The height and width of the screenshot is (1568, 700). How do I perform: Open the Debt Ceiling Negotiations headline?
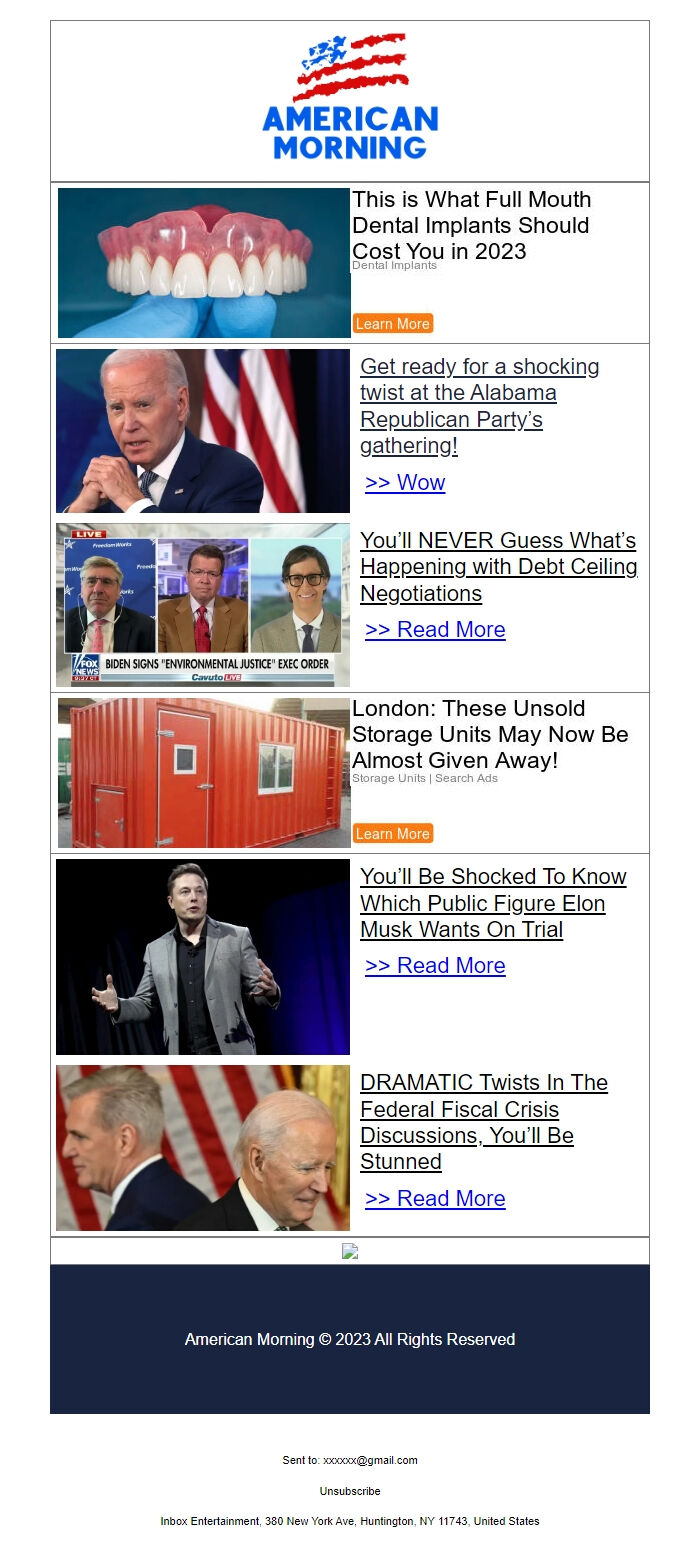[498, 567]
